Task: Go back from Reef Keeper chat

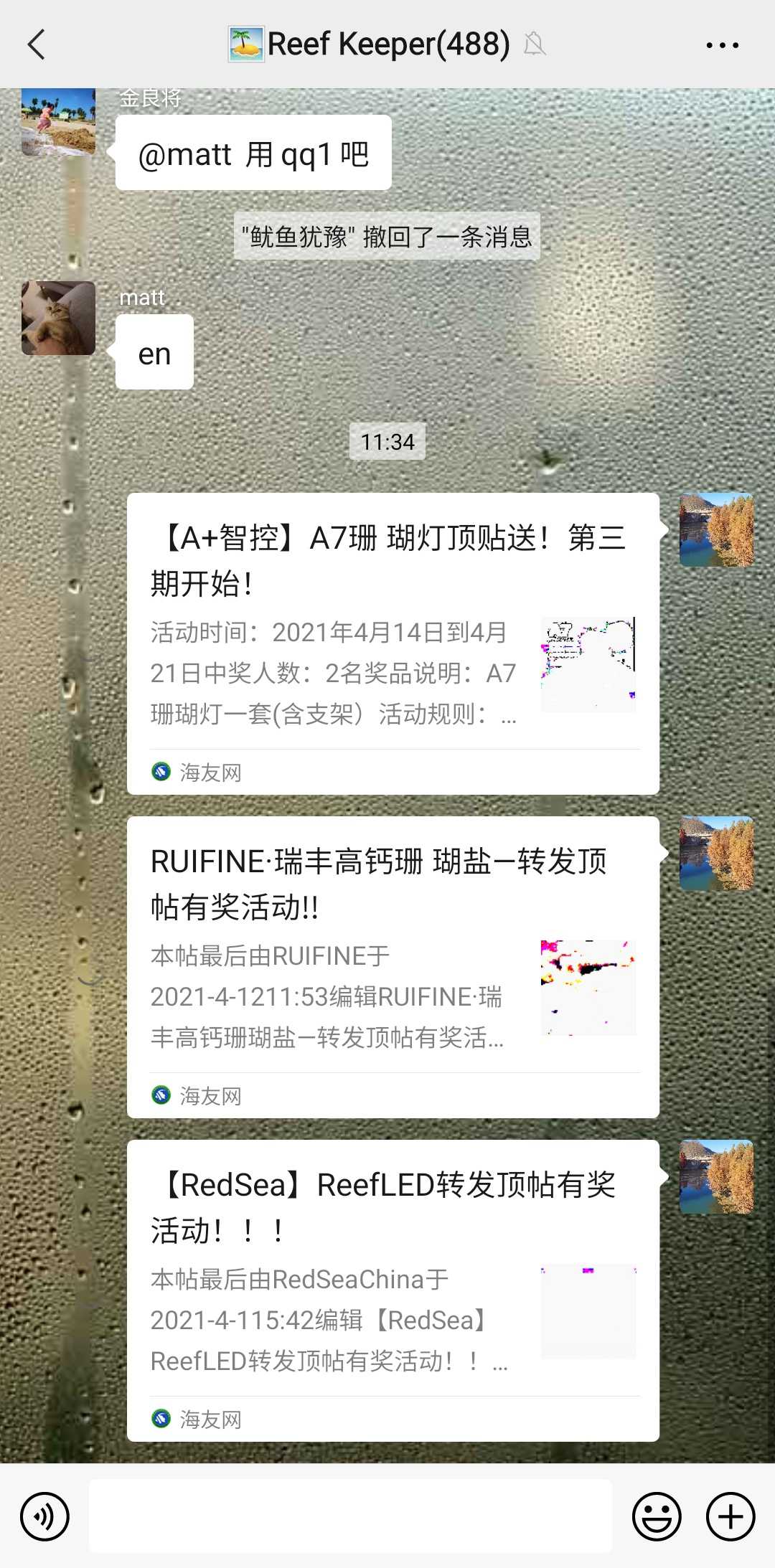Action: pyautogui.click(x=37, y=44)
